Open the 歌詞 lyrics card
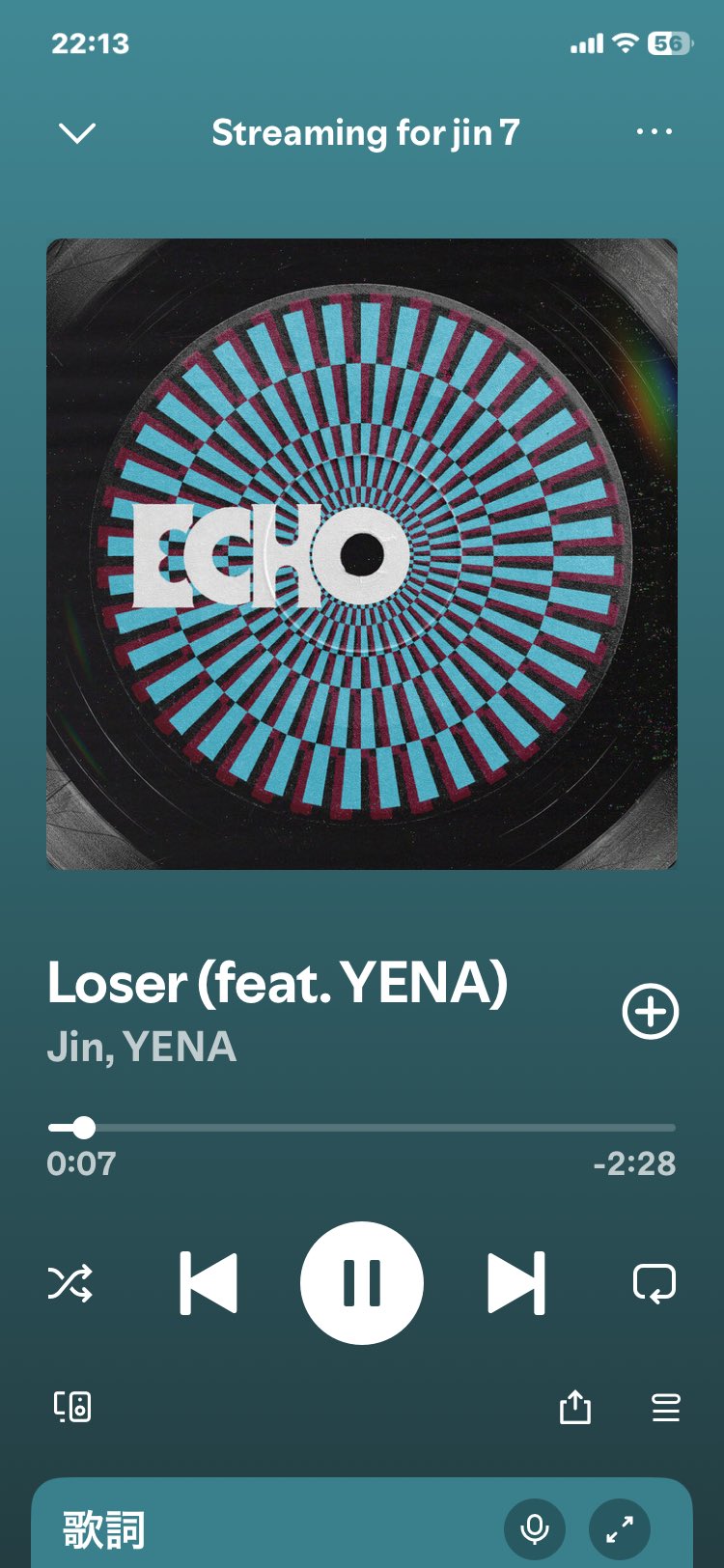Image resolution: width=724 pixels, height=1568 pixels. pos(104,1530)
